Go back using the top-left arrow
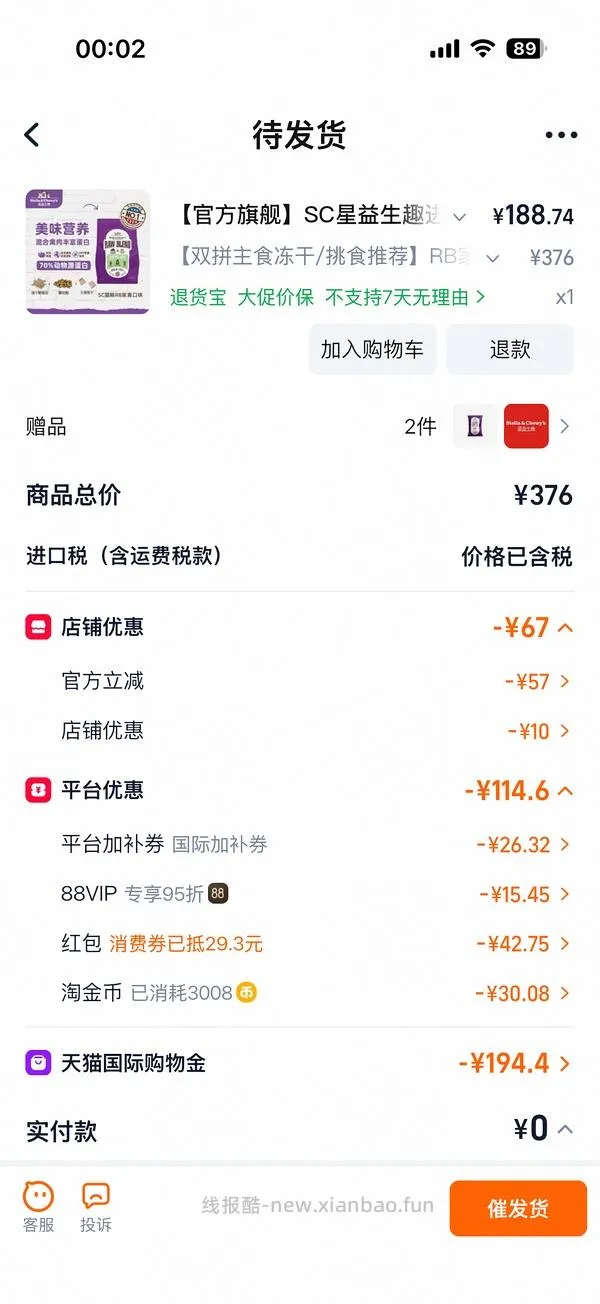 [x=32, y=135]
